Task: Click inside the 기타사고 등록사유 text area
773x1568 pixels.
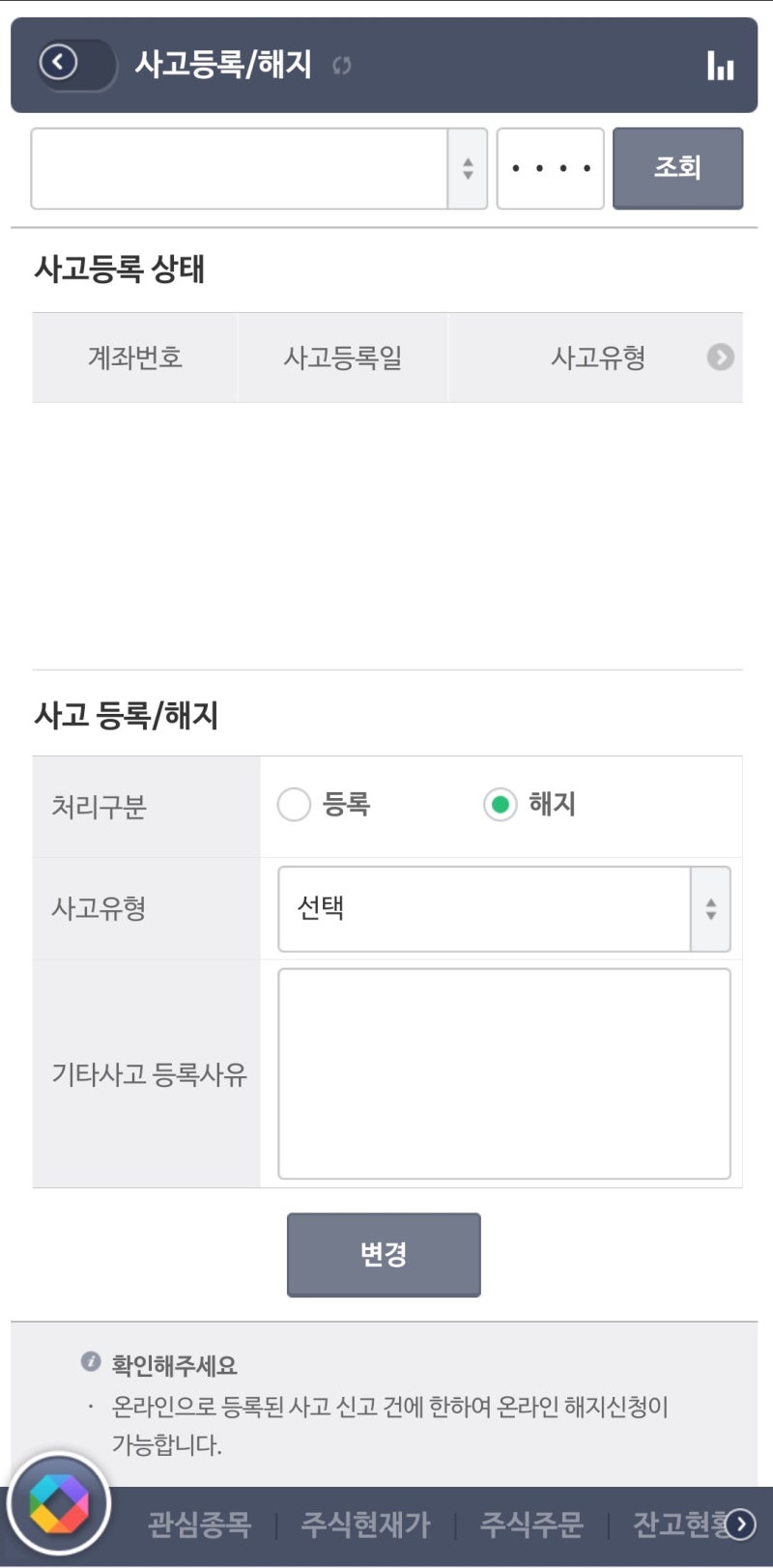Action: click(503, 1072)
